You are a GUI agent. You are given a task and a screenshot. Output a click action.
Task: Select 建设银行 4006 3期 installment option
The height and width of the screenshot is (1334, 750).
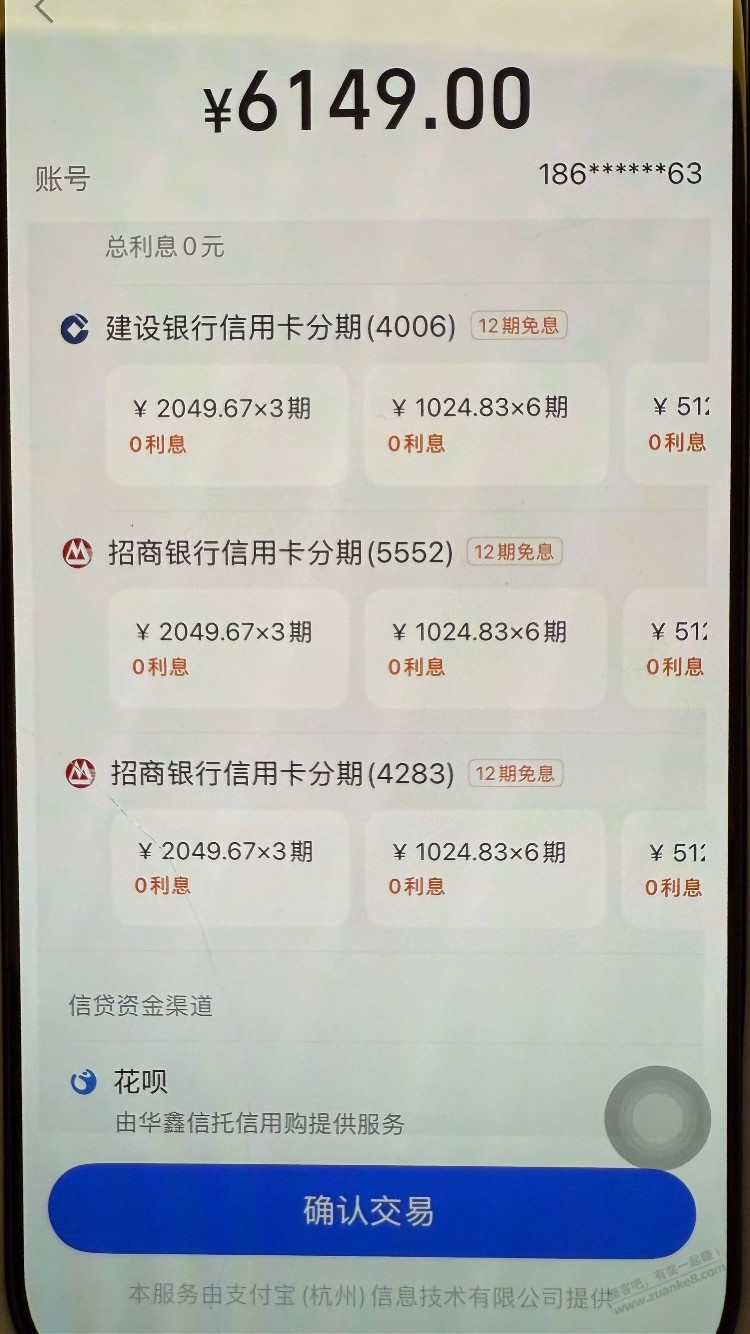(x=227, y=425)
